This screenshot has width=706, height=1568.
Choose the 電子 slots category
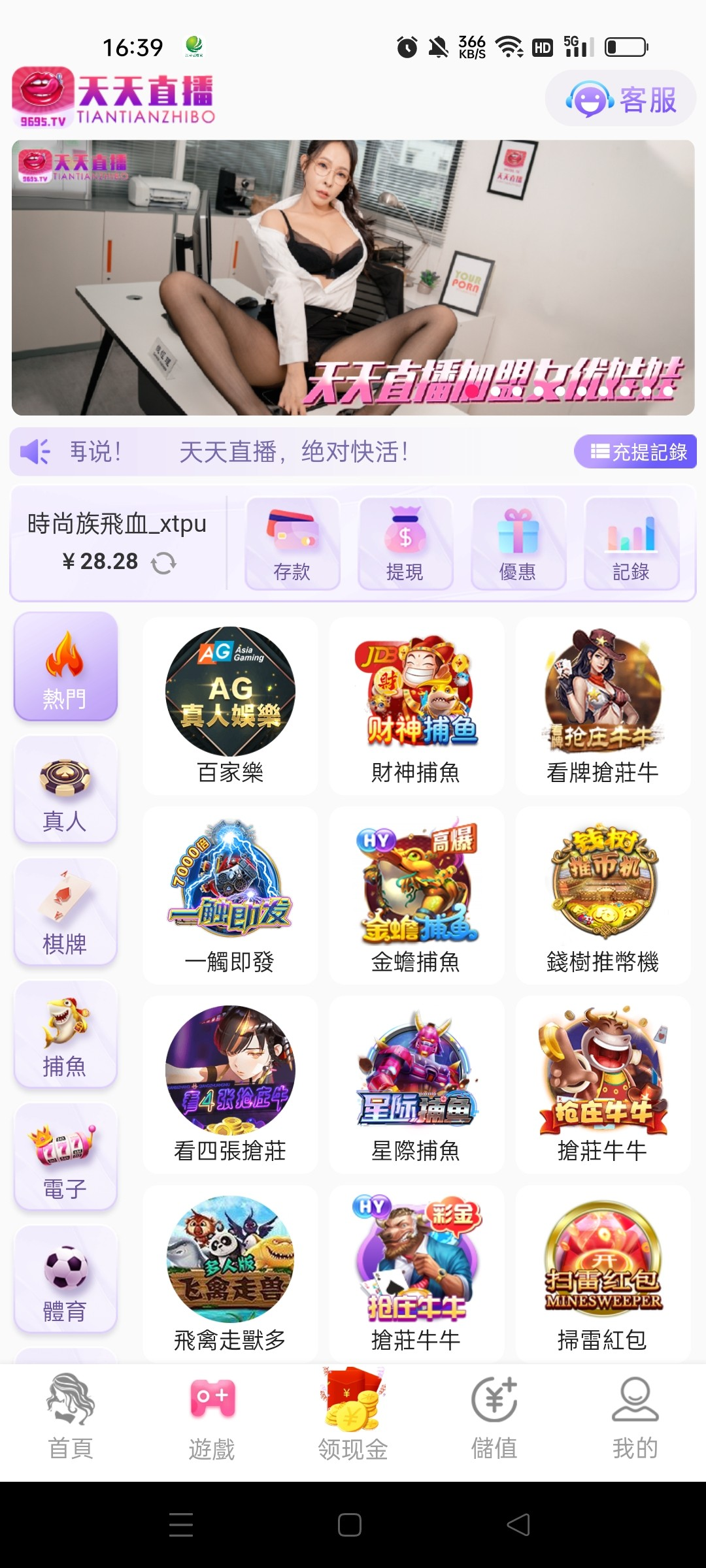65,1157
